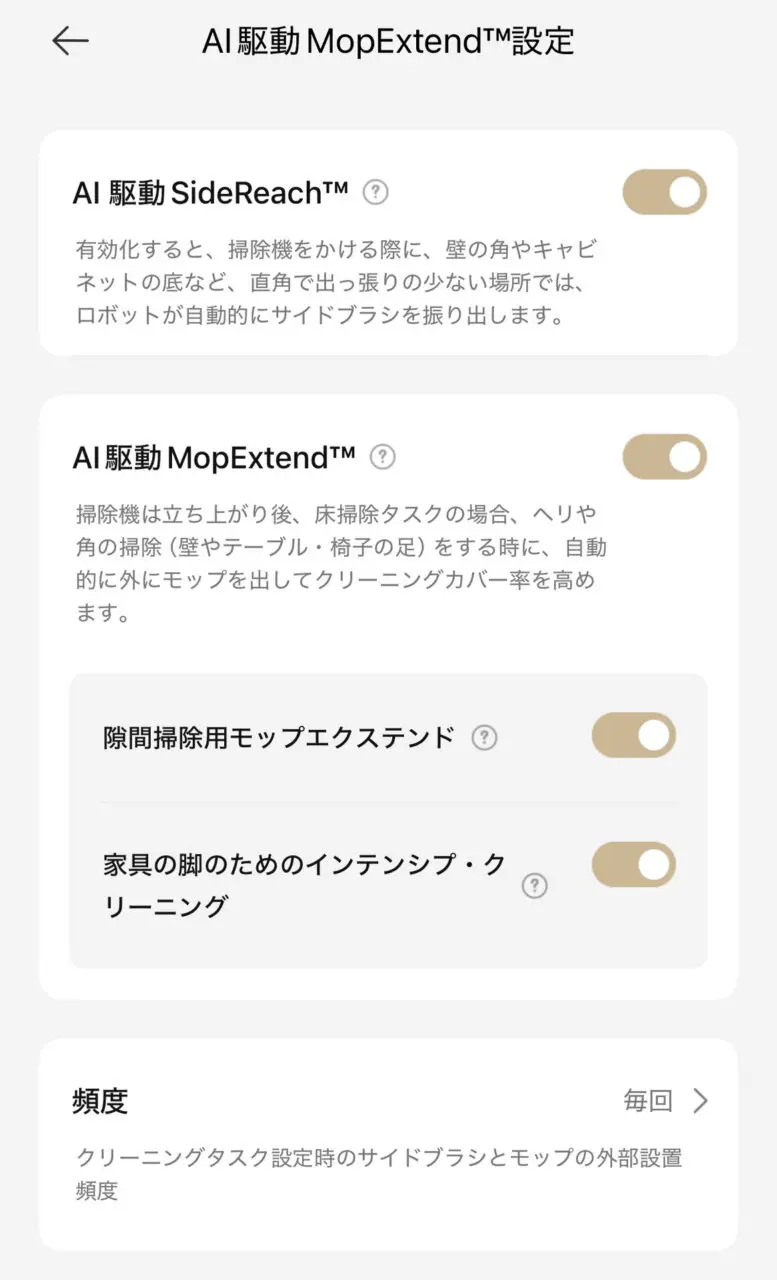
Task: Switch off 家具の脚のためのインテンシブ・クリーニング
Action: click(x=633, y=865)
